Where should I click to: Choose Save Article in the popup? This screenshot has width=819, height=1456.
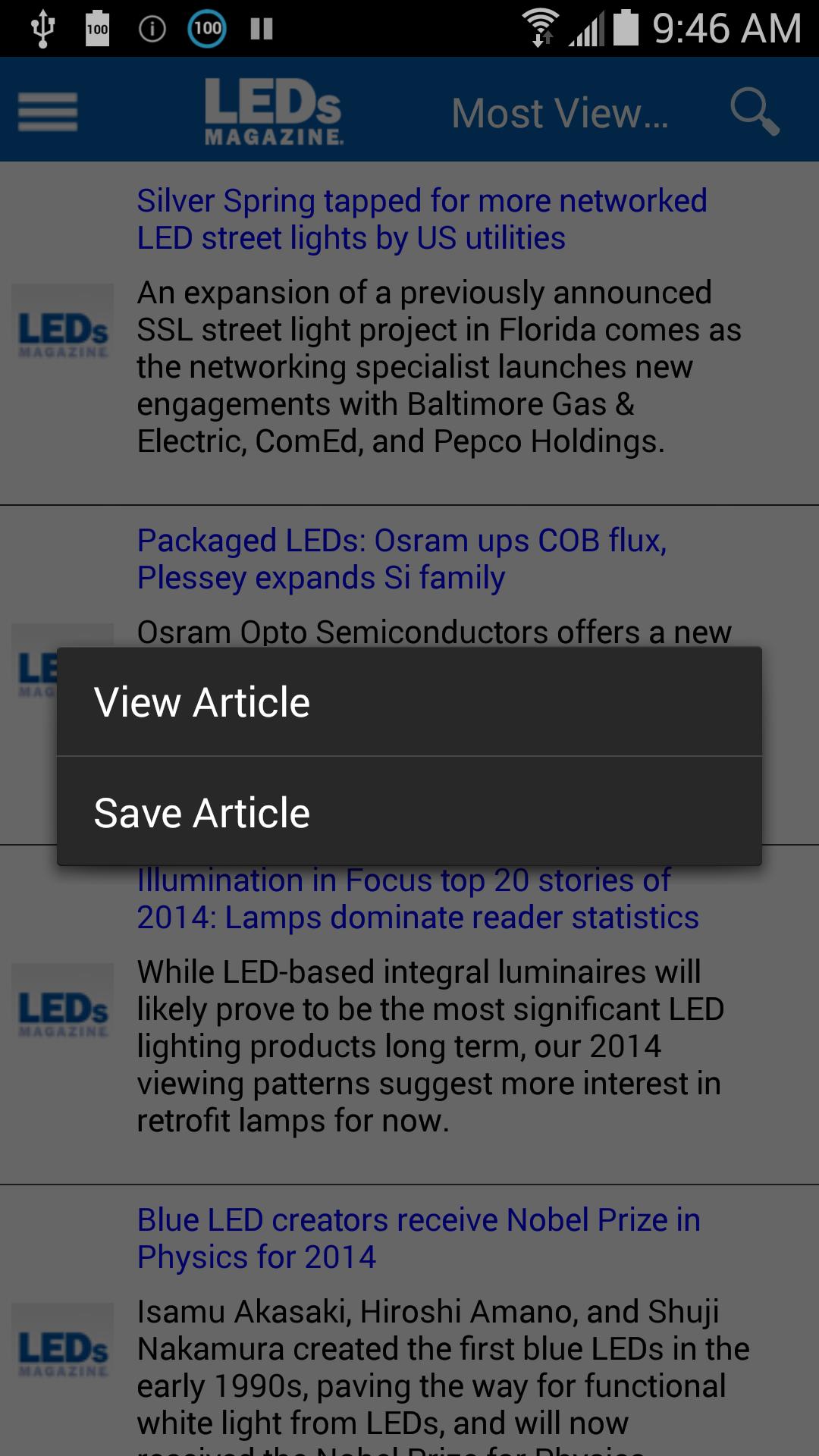pos(409,813)
